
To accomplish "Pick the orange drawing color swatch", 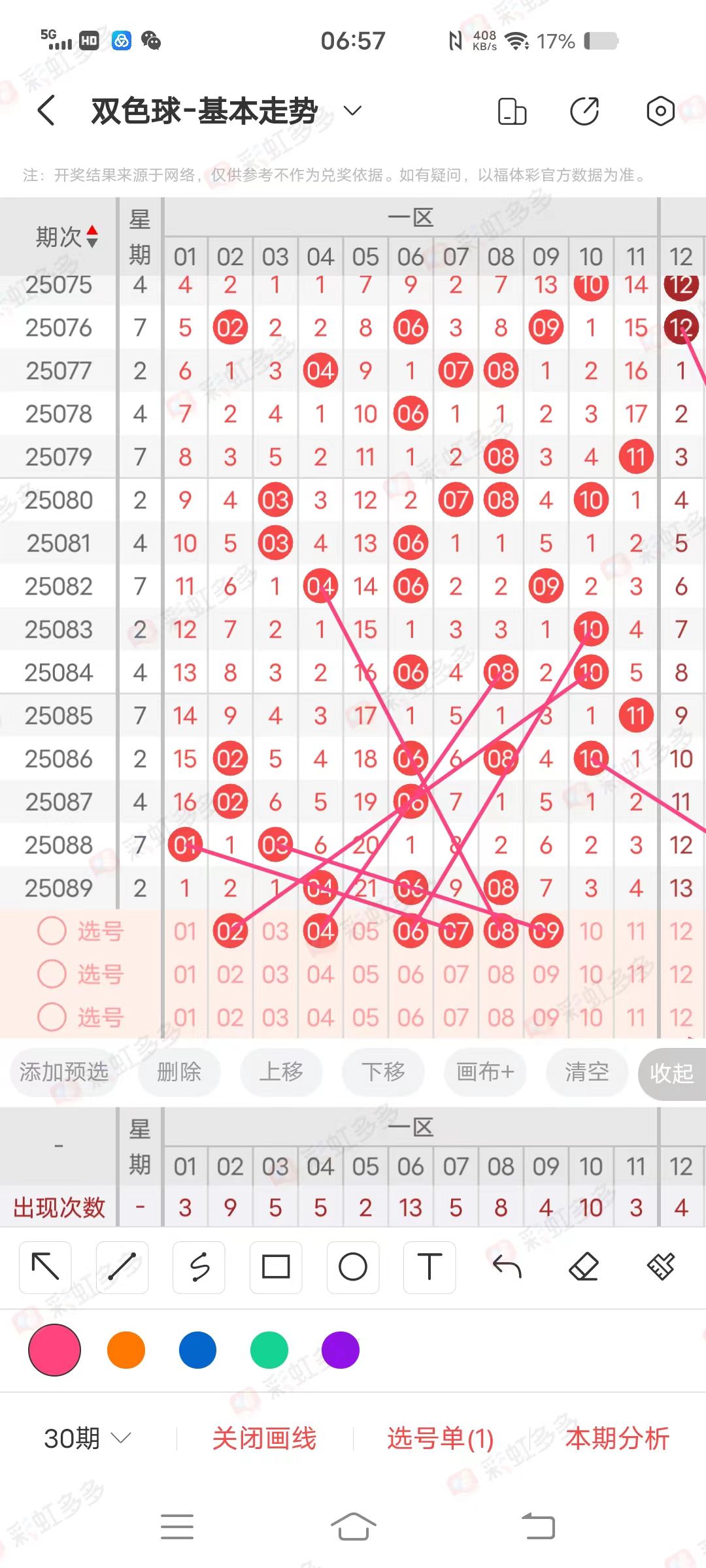I will 126,1350.
